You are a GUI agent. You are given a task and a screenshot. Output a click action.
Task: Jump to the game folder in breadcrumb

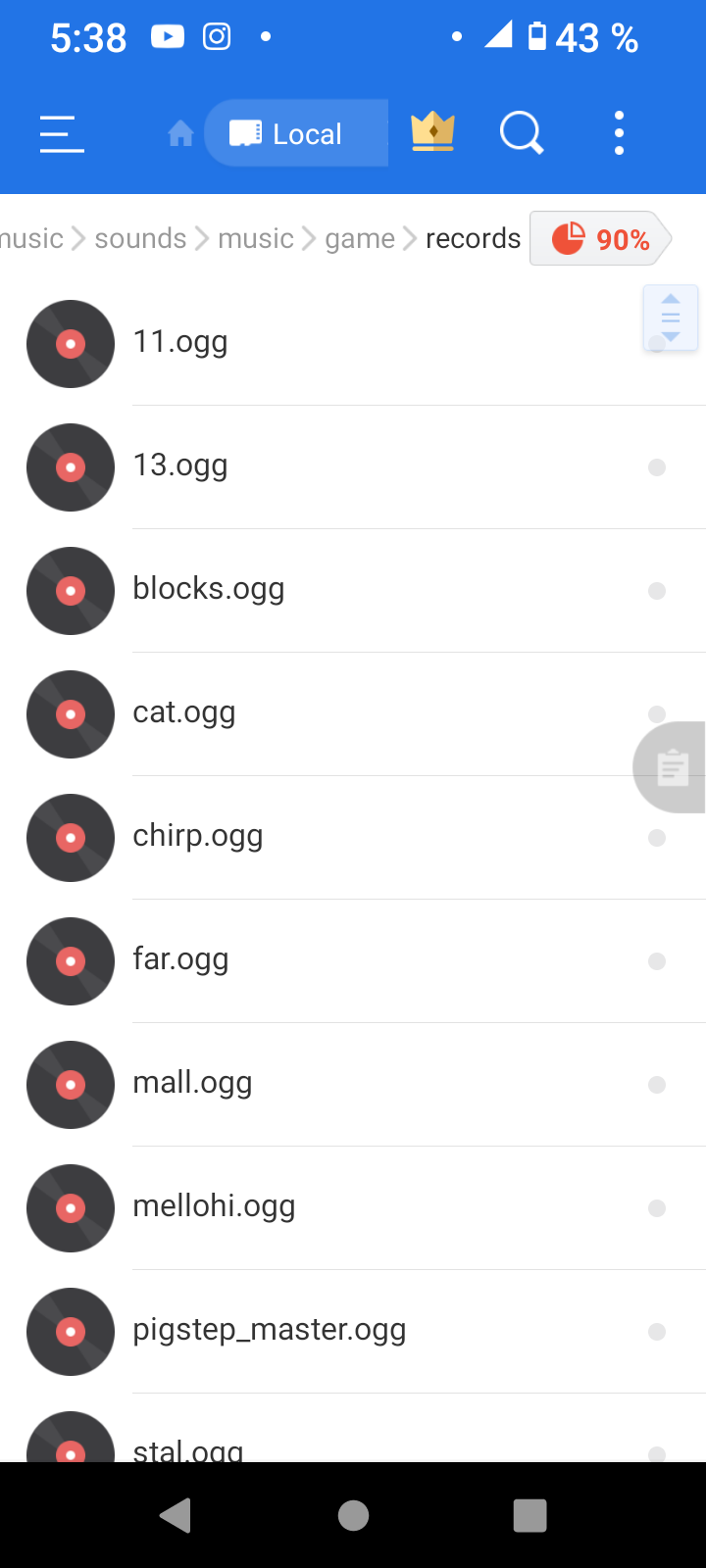(360, 239)
